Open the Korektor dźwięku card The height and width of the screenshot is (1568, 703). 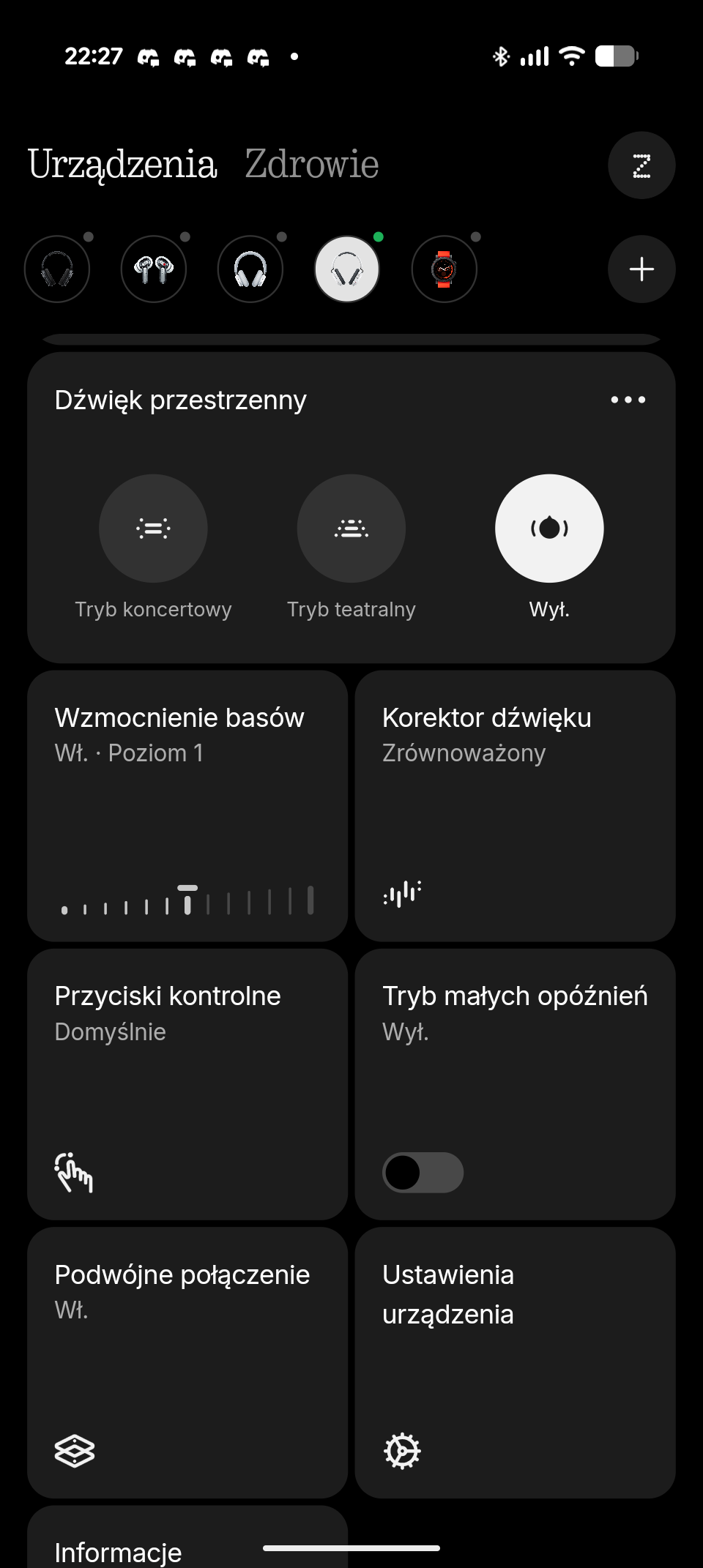pyautogui.click(x=515, y=805)
